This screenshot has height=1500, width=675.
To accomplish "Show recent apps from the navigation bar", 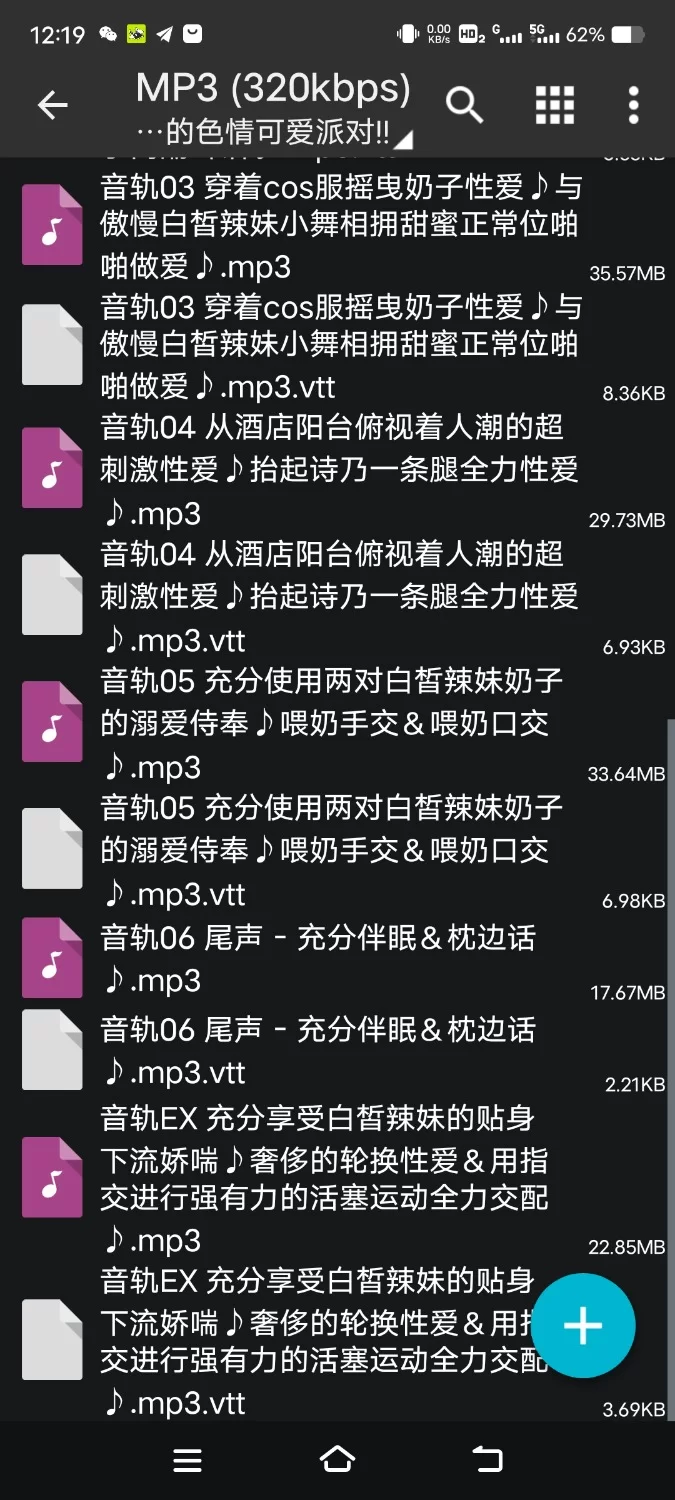I will 187,1460.
